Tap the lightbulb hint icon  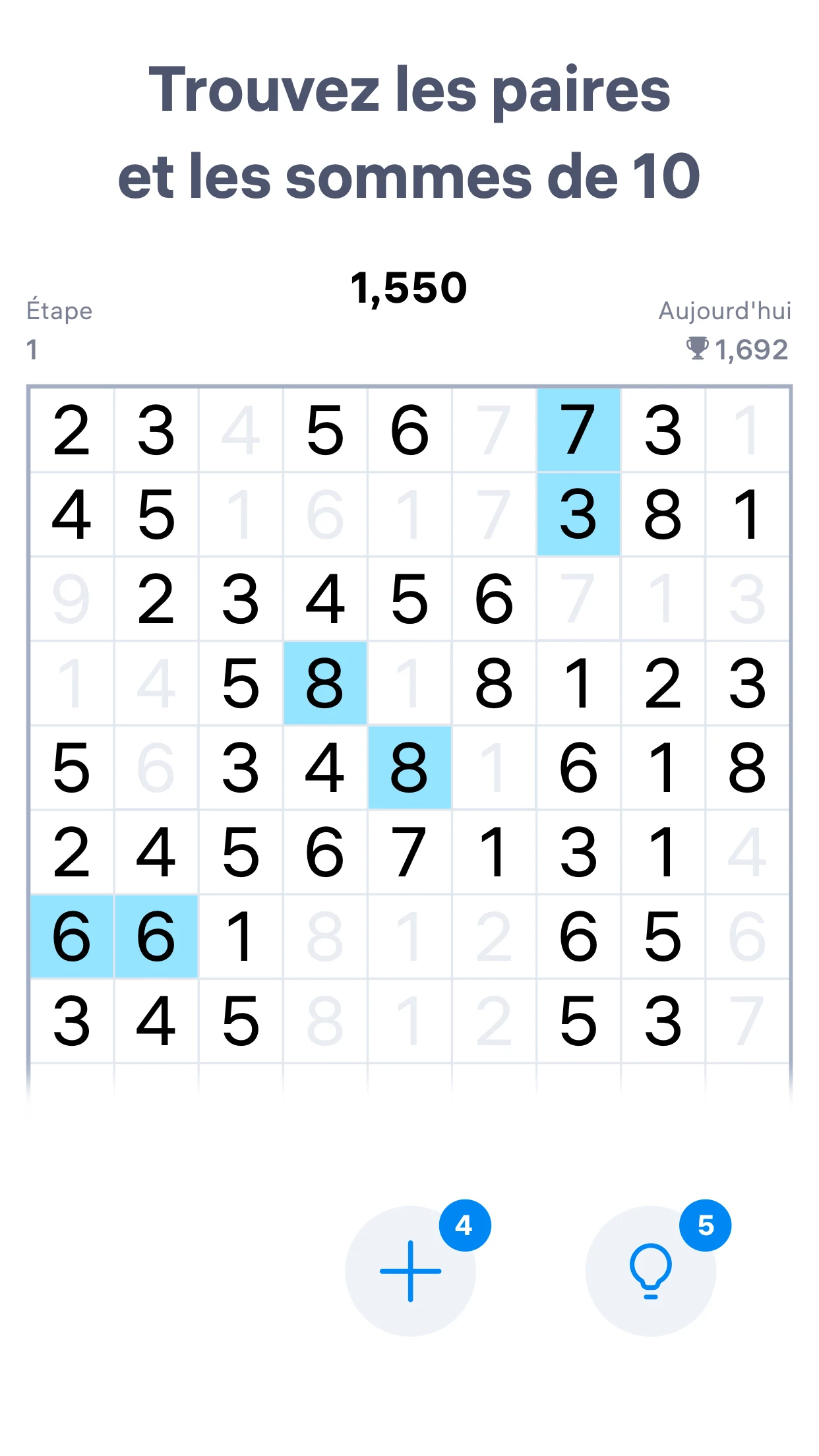650,1269
